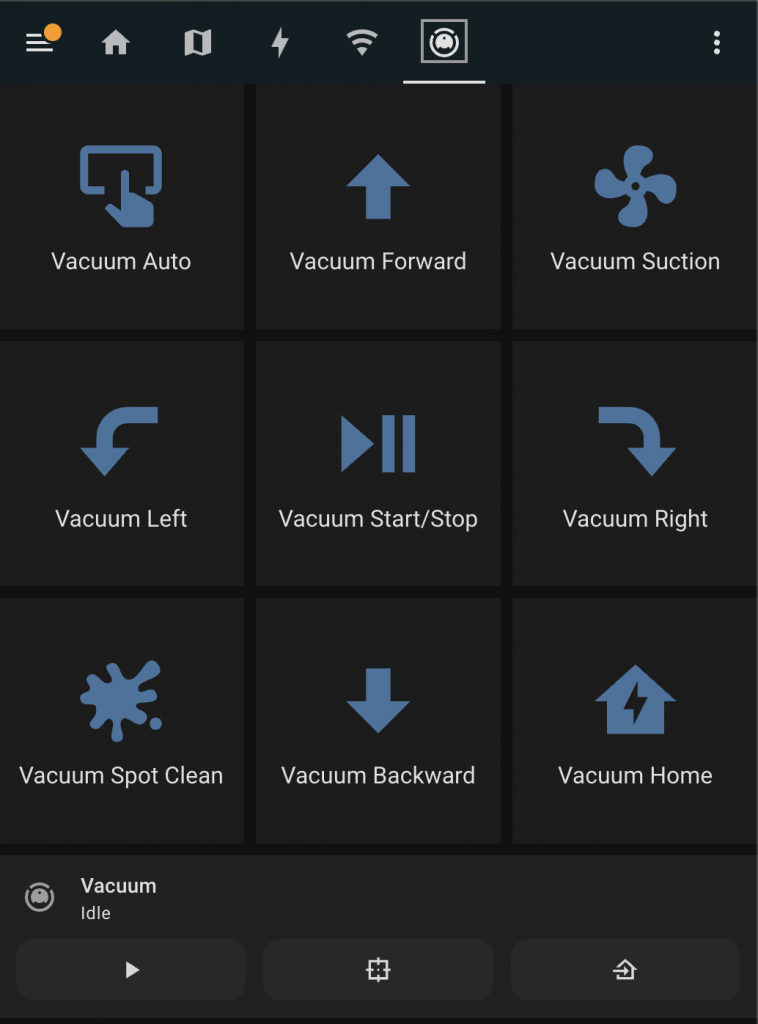
Task: Tap the locate vacuum crosshair button
Action: point(378,969)
